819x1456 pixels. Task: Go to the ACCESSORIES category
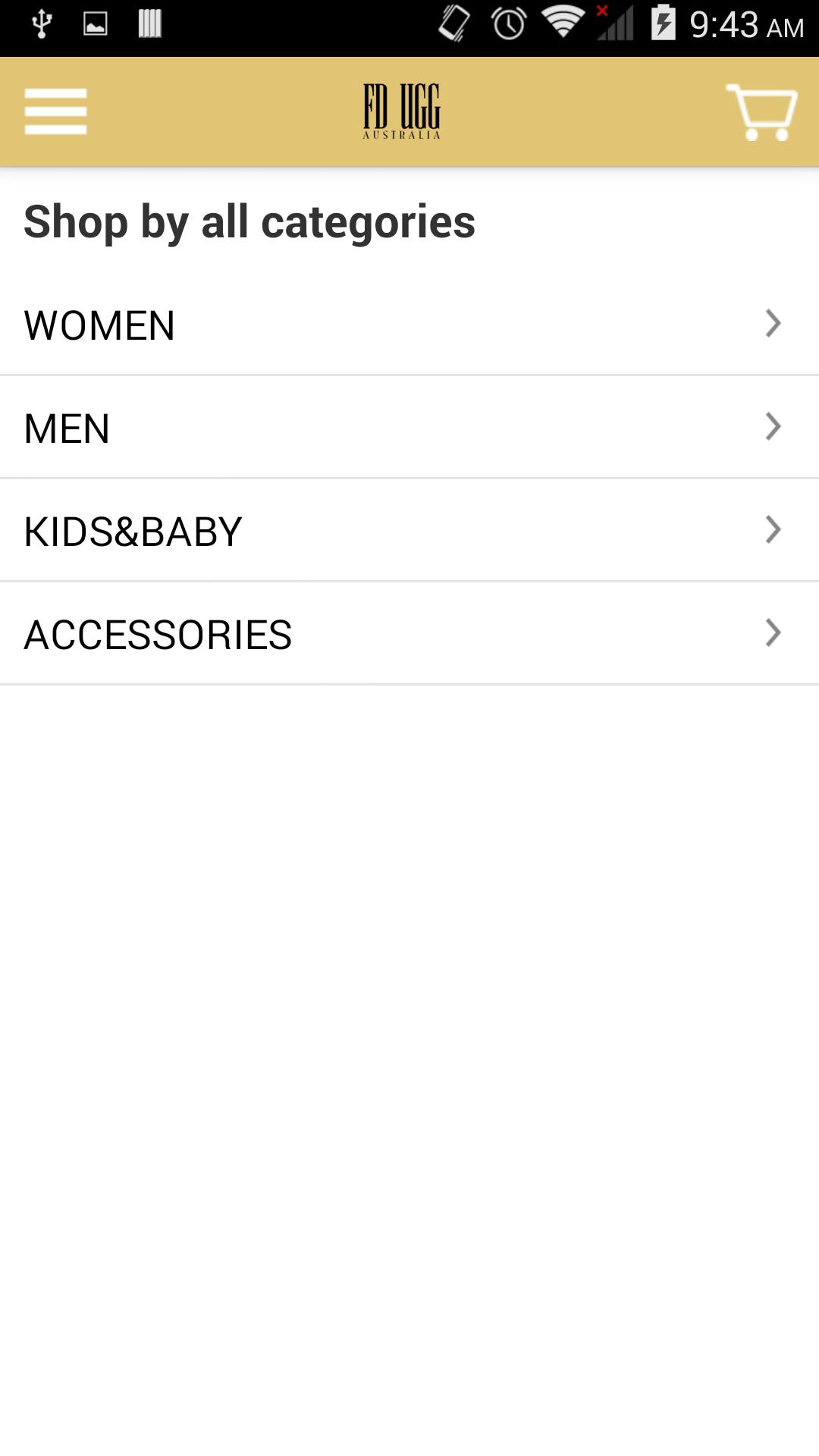coord(409,634)
